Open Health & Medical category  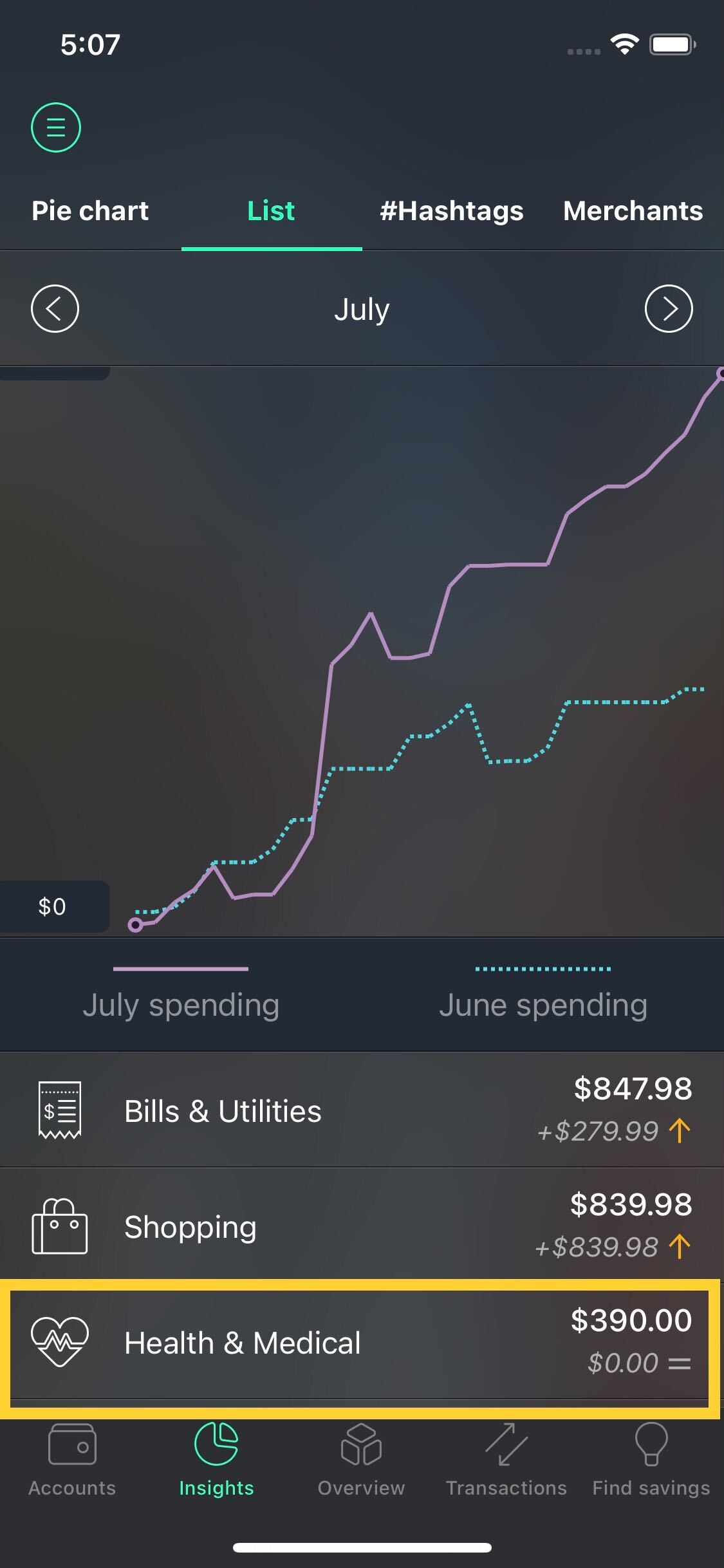click(362, 1342)
